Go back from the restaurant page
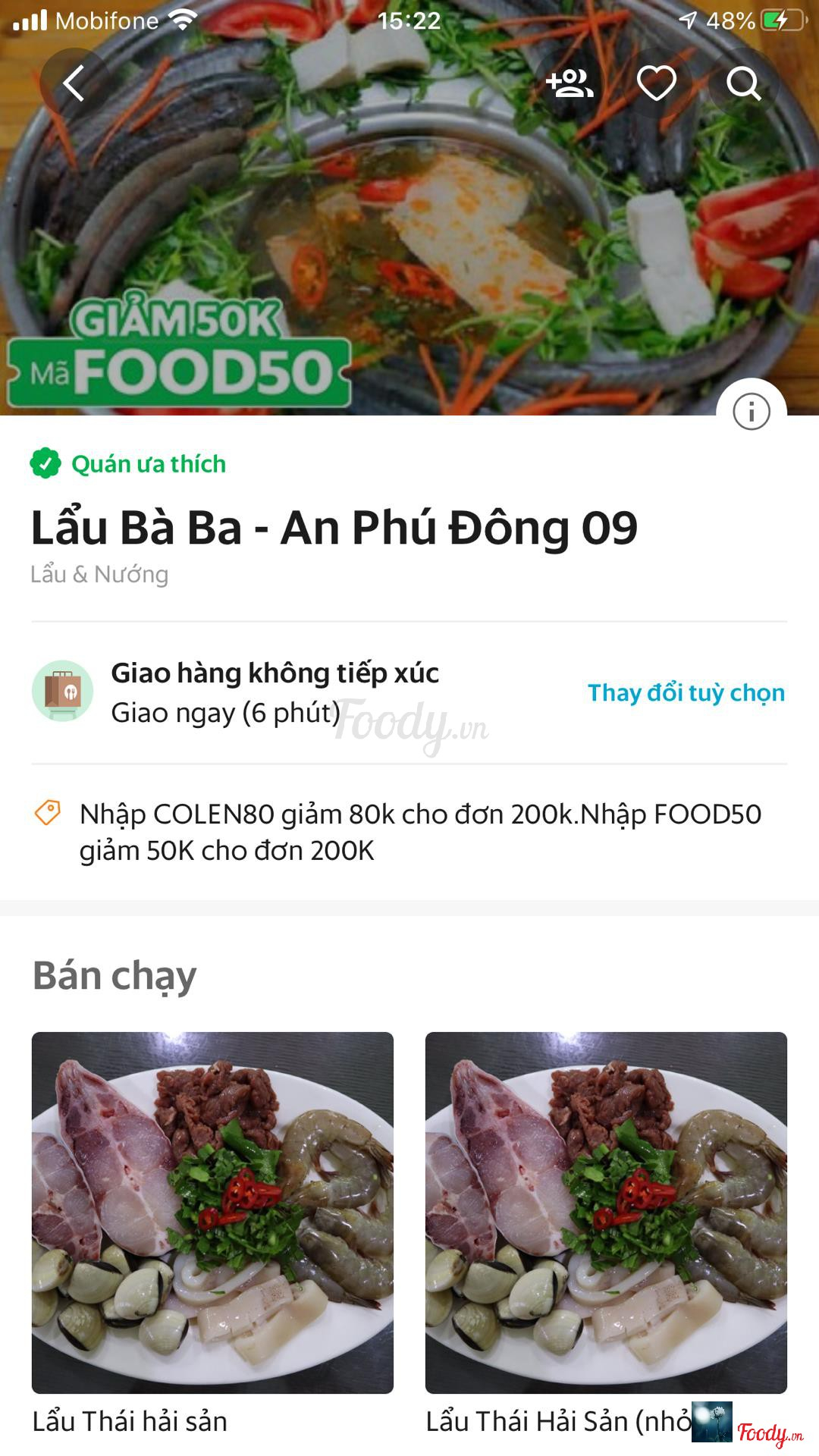819x1456 pixels. click(74, 83)
